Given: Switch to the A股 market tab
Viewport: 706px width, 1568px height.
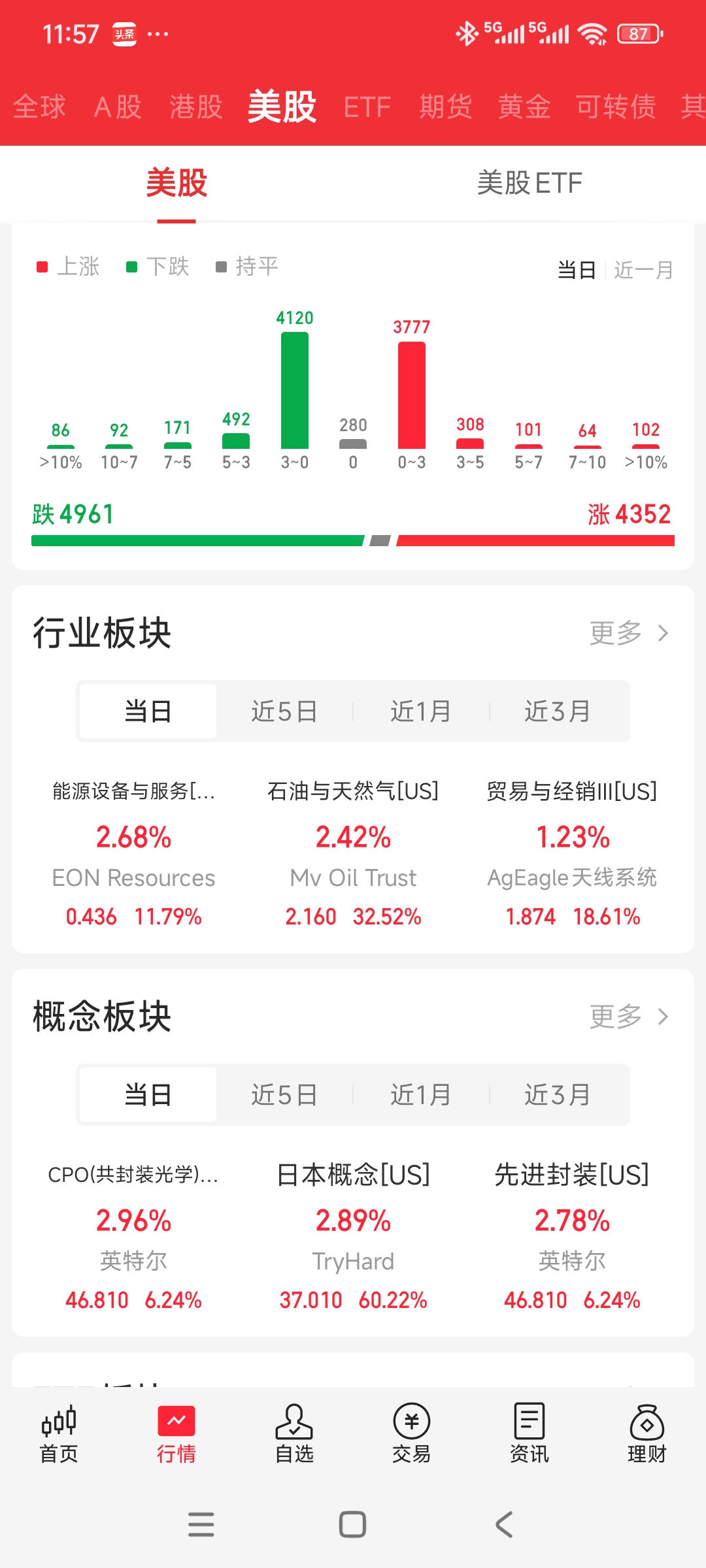Looking at the screenshot, I should (x=118, y=106).
